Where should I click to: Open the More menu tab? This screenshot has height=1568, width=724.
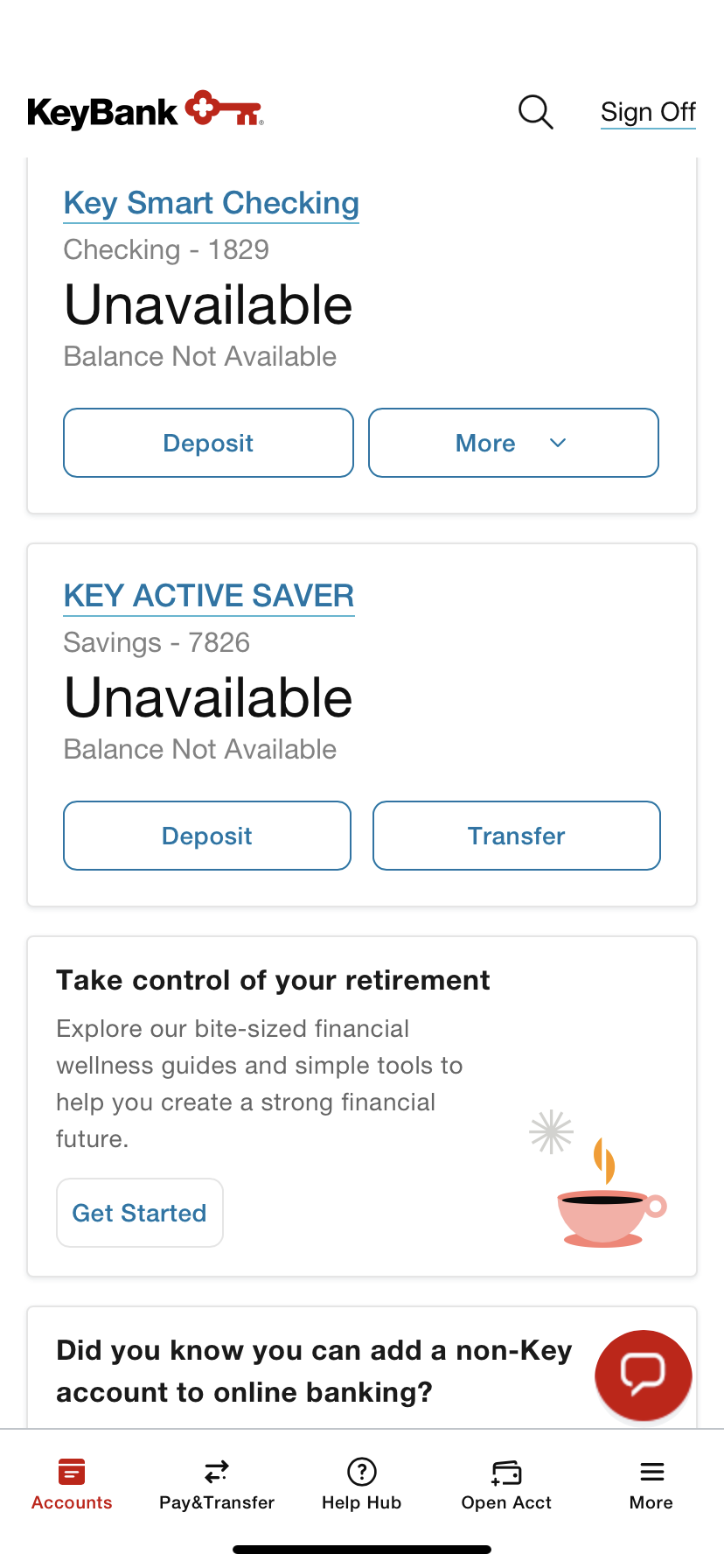tap(651, 1485)
